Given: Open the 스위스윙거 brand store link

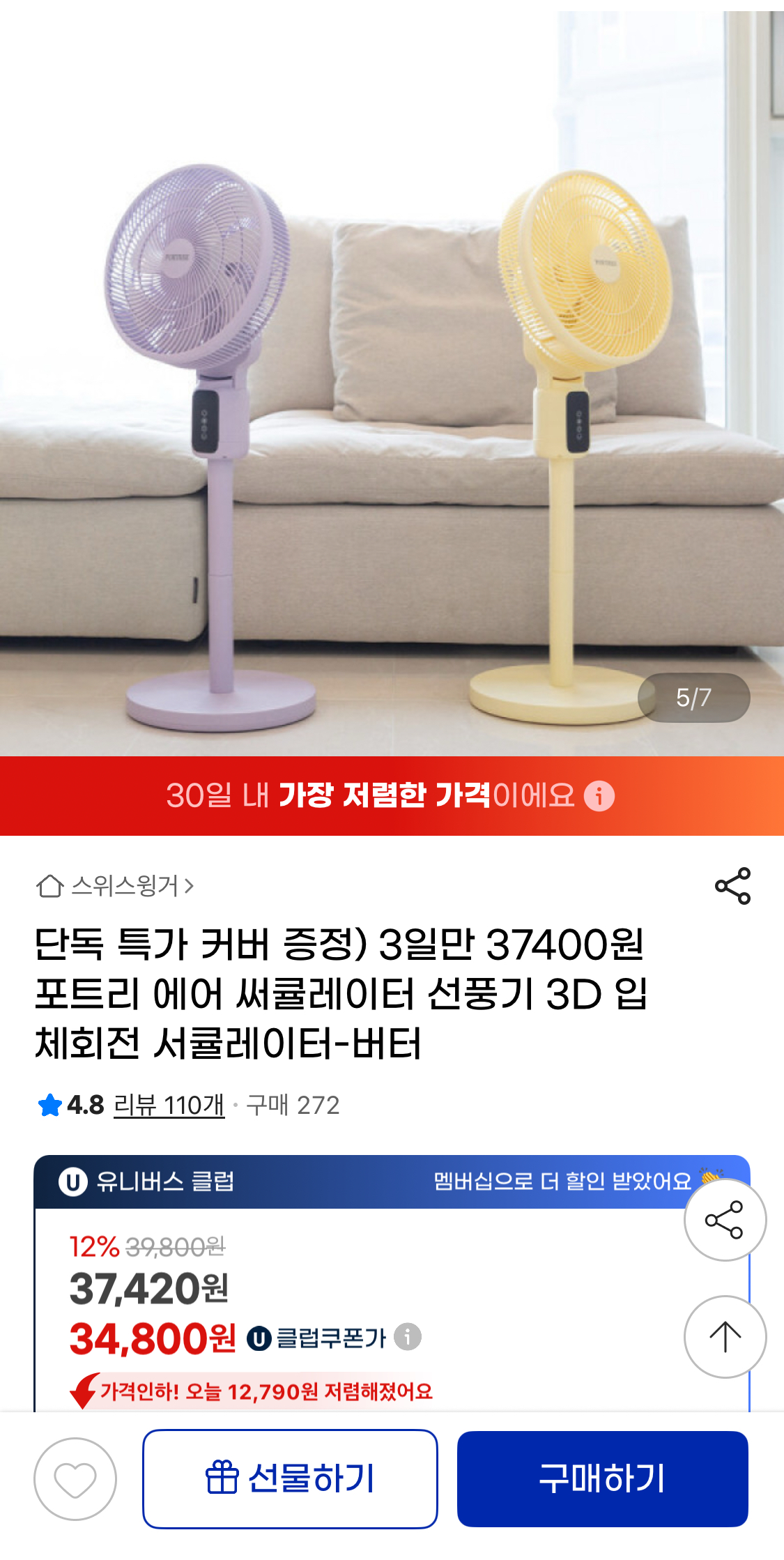Looking at the screenshot, I should pos(116,886).
